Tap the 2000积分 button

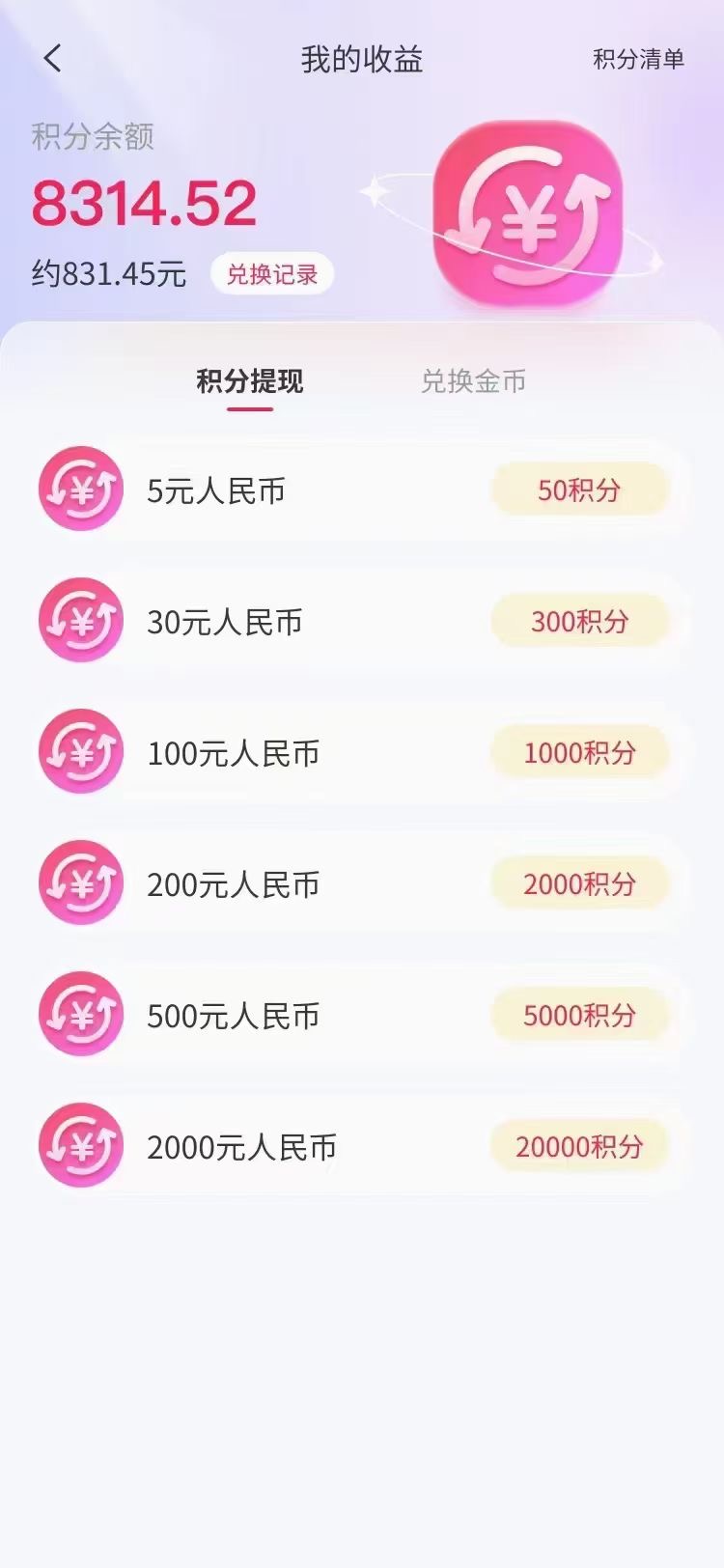tap(579, 883)
